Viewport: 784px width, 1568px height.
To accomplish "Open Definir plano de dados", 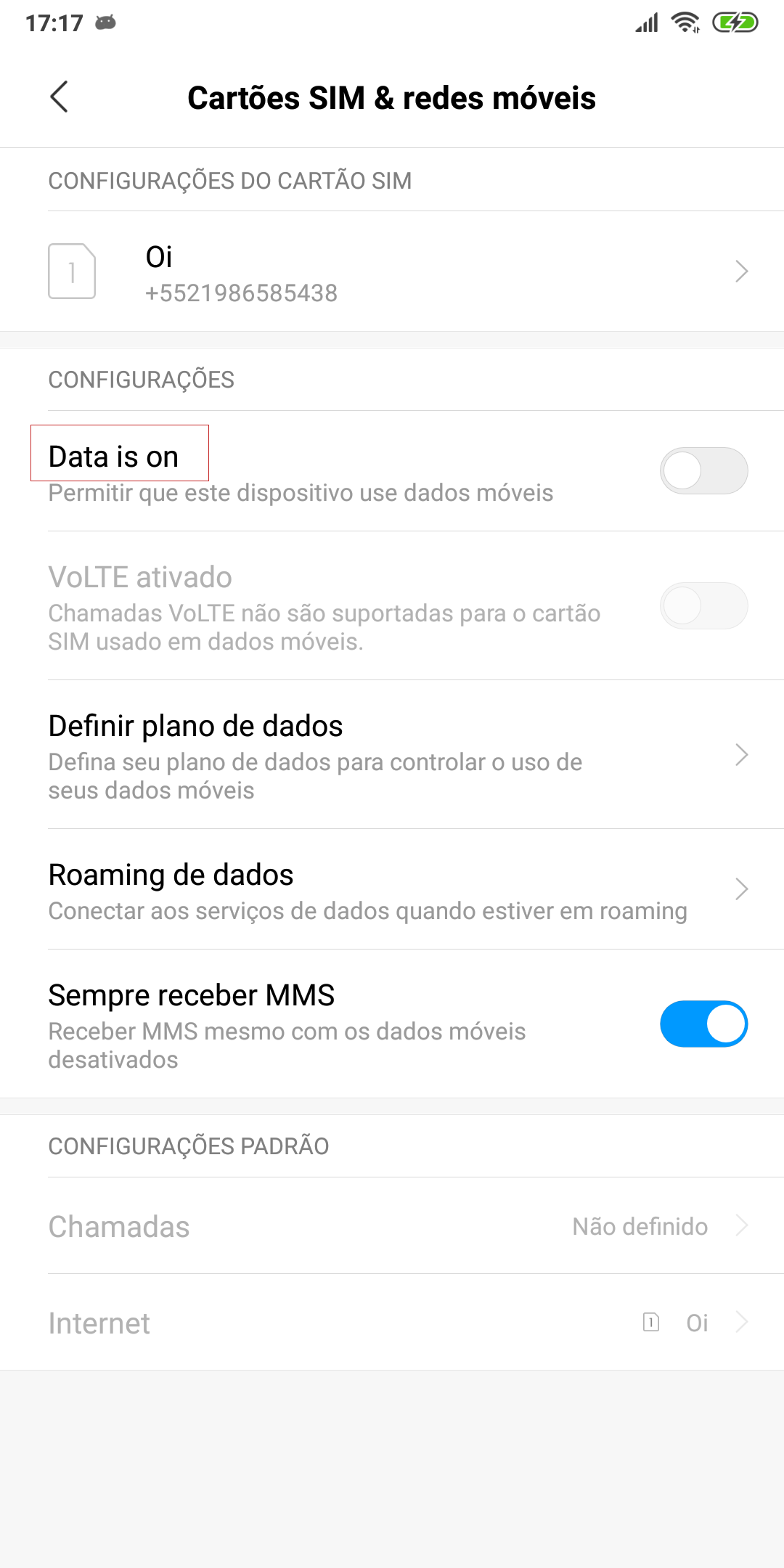I will (392, 755).
